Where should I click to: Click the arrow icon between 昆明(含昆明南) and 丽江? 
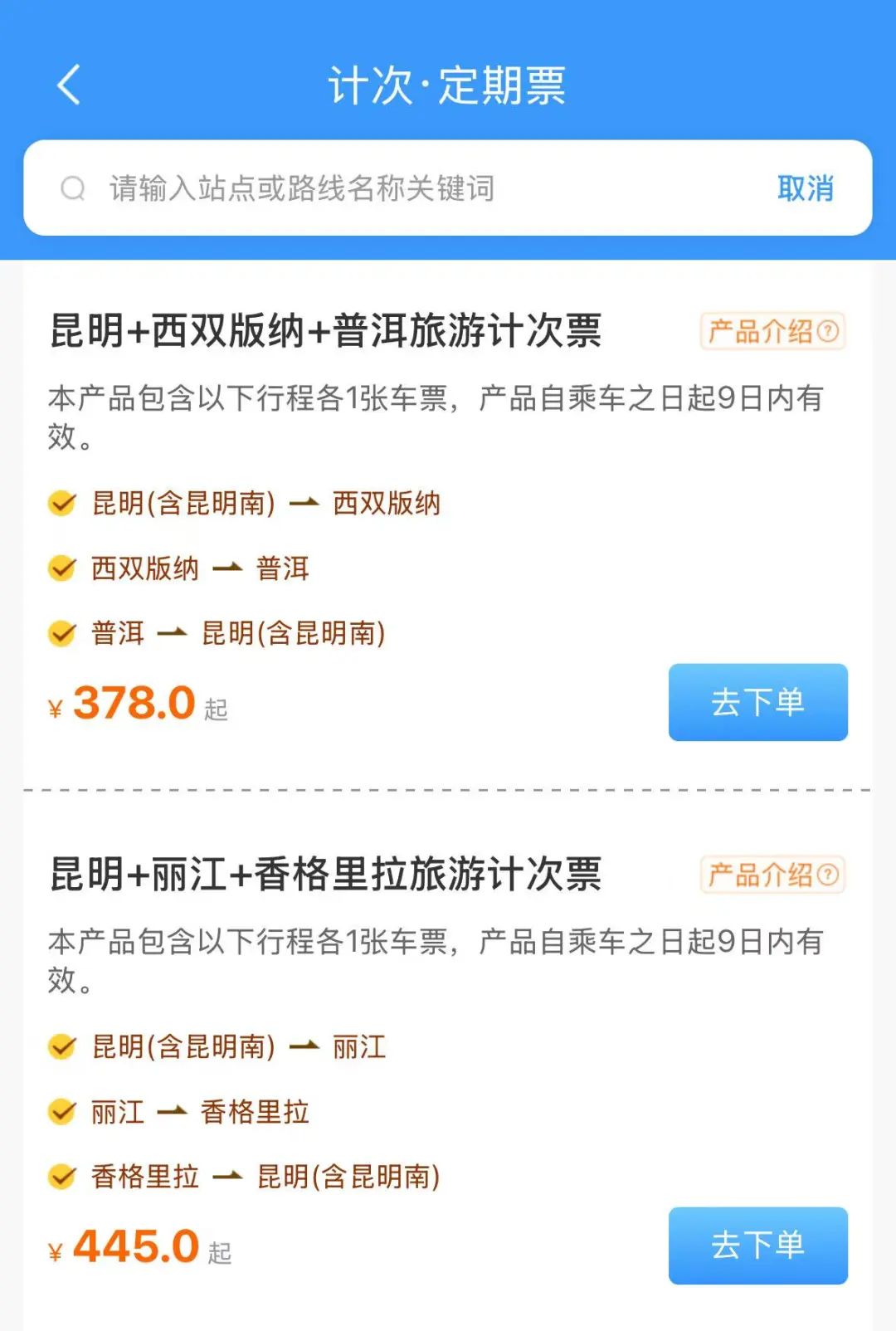point(304,1048)
